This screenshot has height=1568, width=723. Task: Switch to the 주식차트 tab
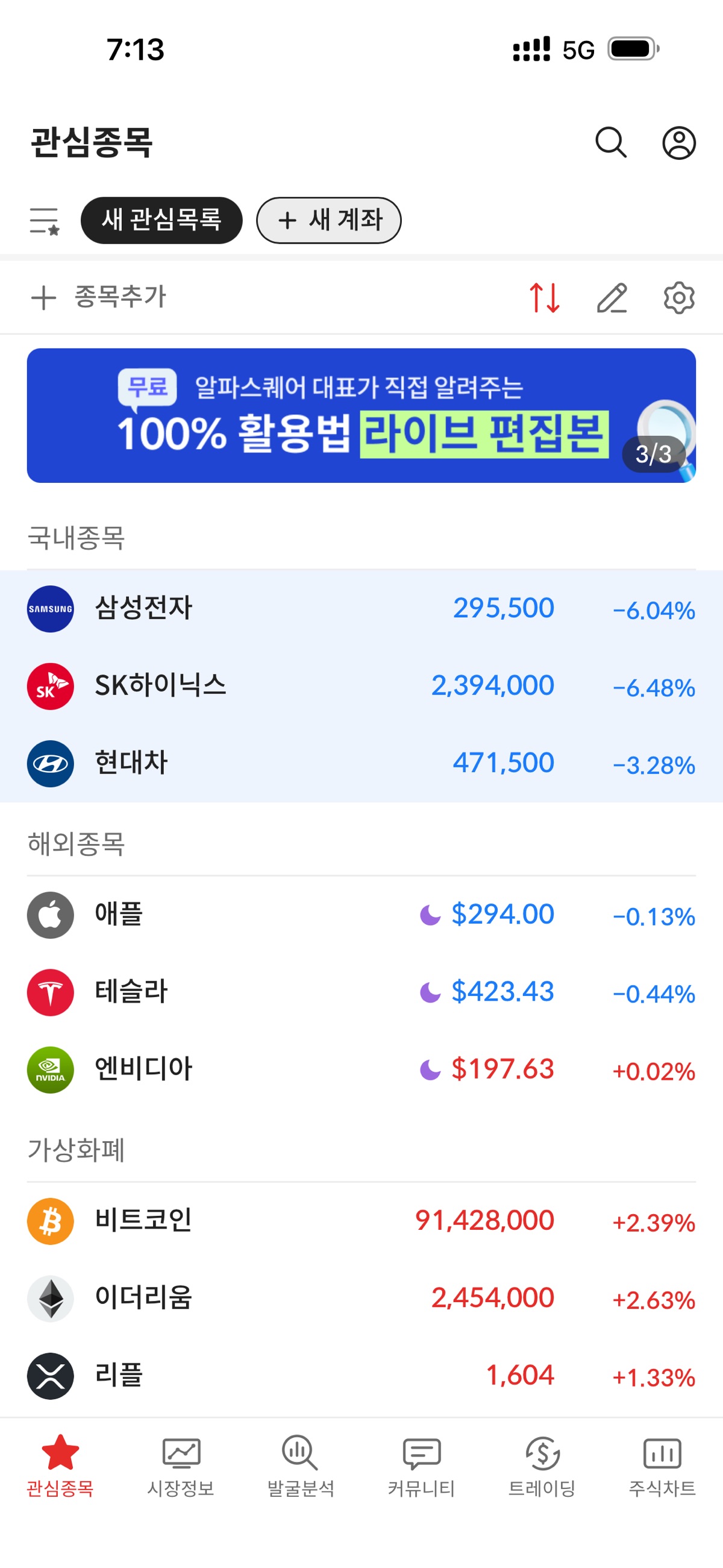click(x=662, y=1467)
